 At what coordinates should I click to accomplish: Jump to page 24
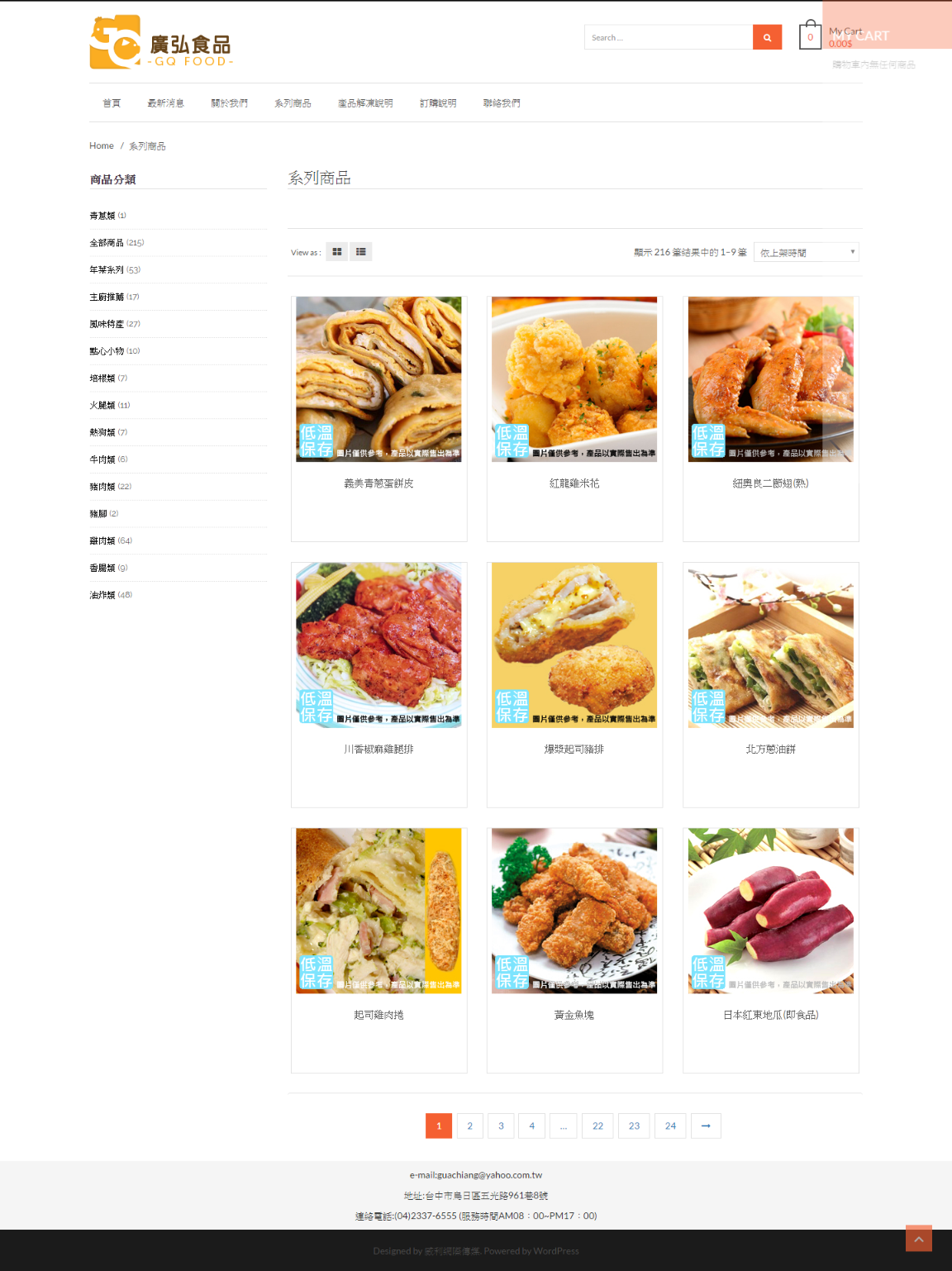point(670,1126)
